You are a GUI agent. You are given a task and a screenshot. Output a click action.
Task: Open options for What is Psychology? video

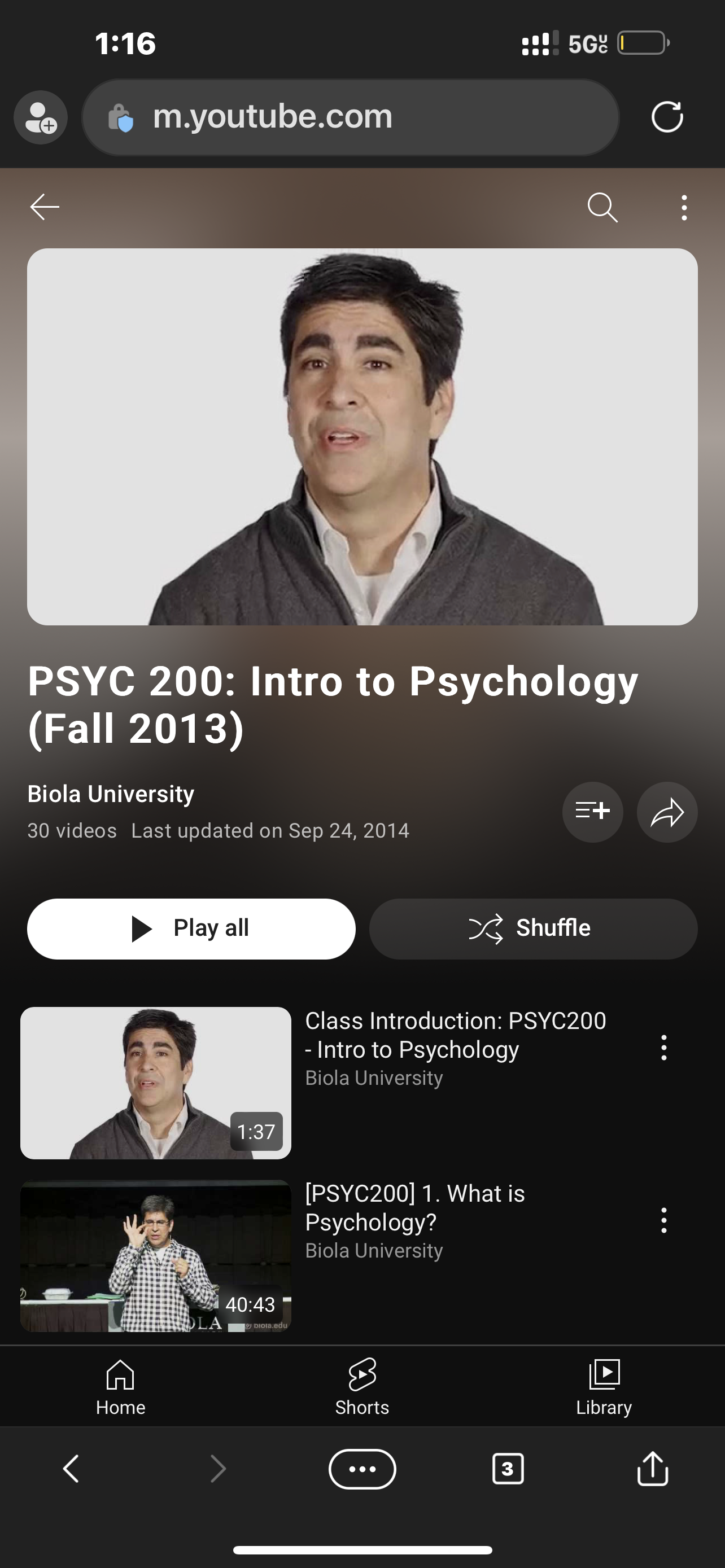pyautogui.click(x=663, y=1220)
